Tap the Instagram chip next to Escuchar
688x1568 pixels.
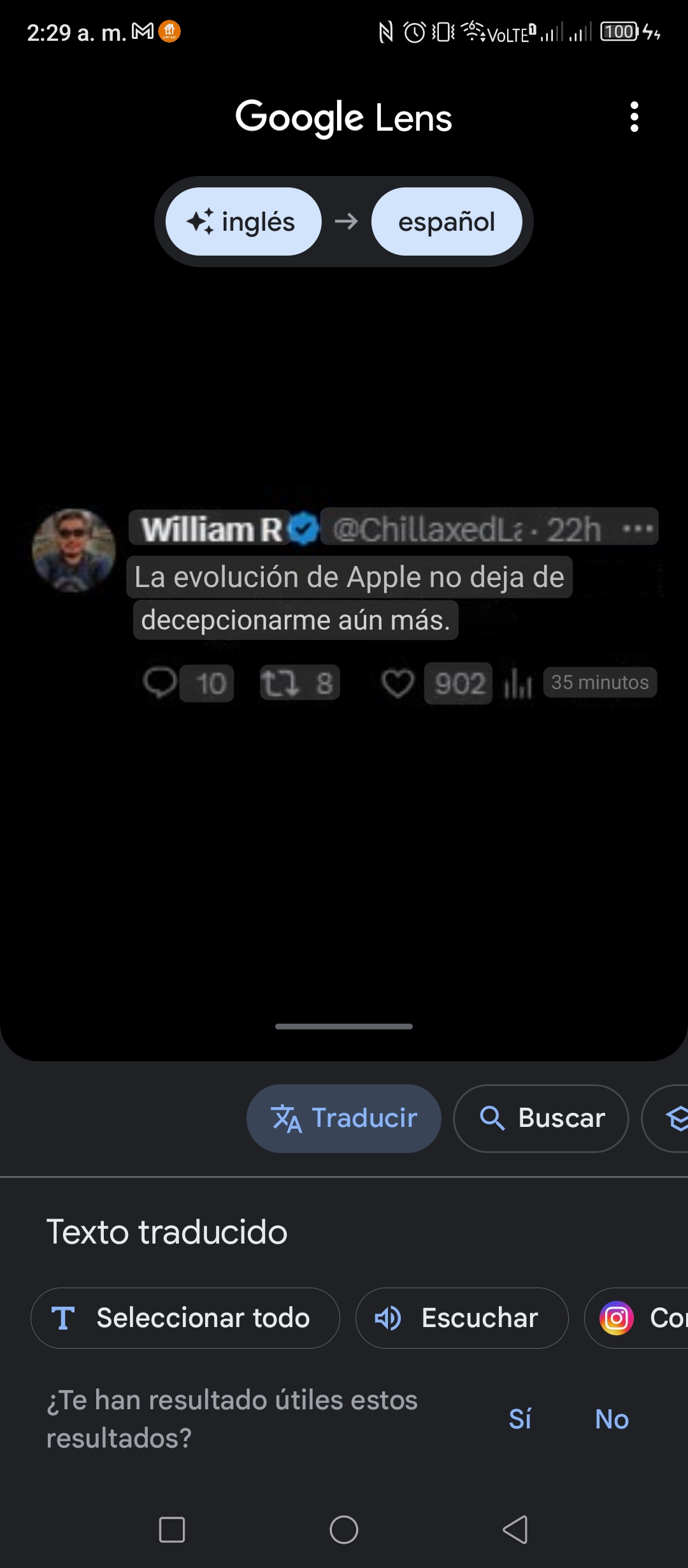(637, 1318)
